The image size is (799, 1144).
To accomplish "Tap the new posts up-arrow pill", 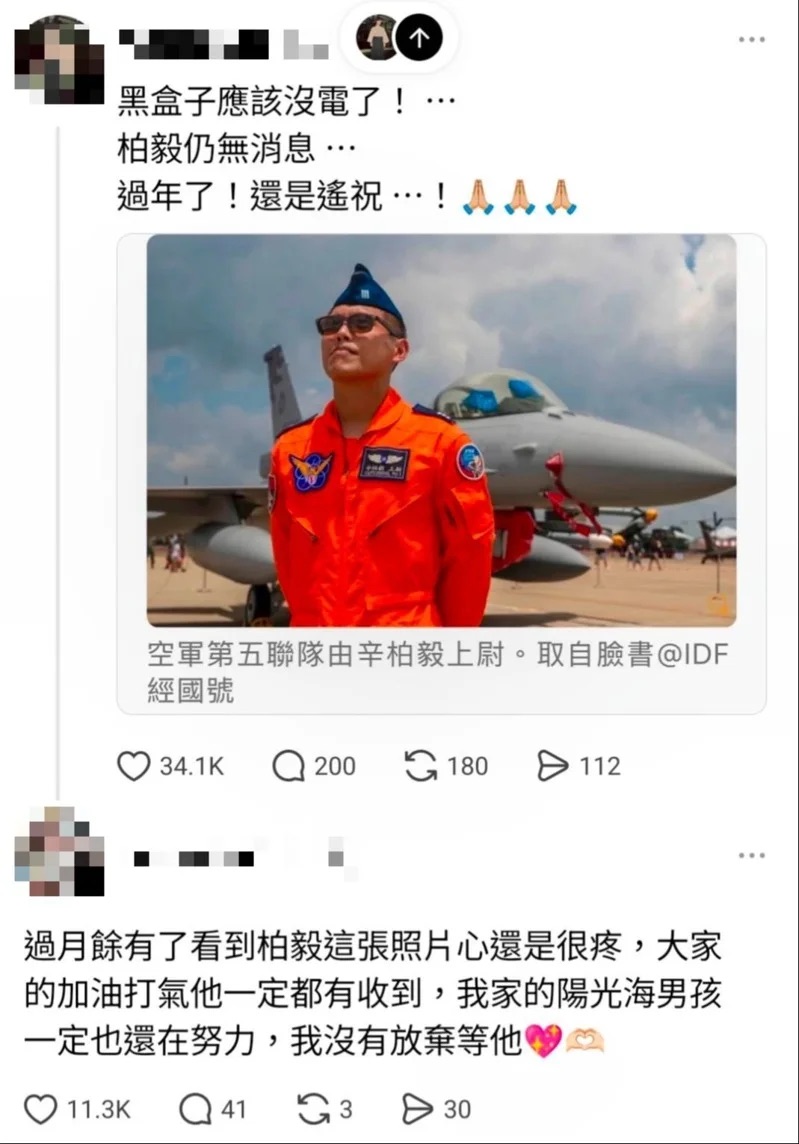I will (419, 39).
